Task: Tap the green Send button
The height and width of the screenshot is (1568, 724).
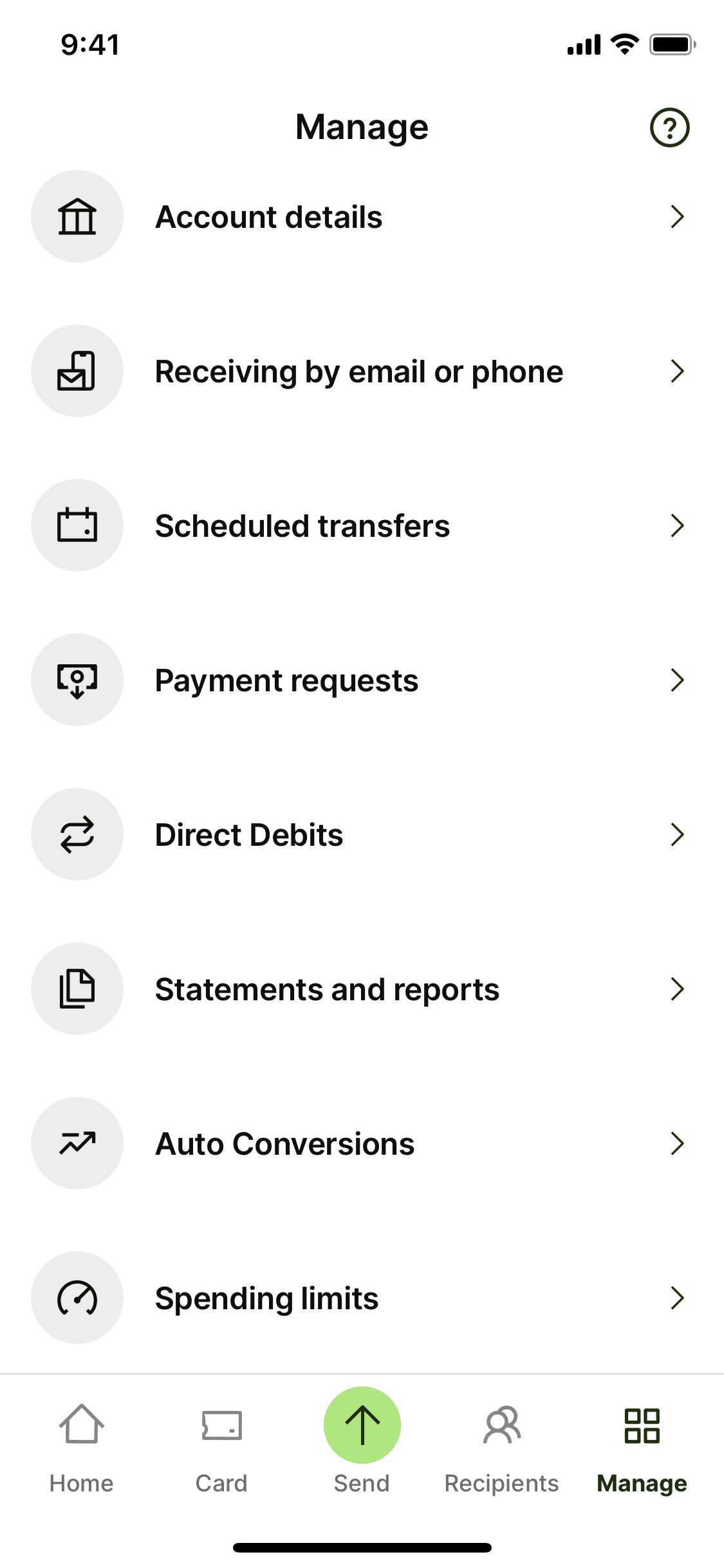Action: tap(362, 1426)
